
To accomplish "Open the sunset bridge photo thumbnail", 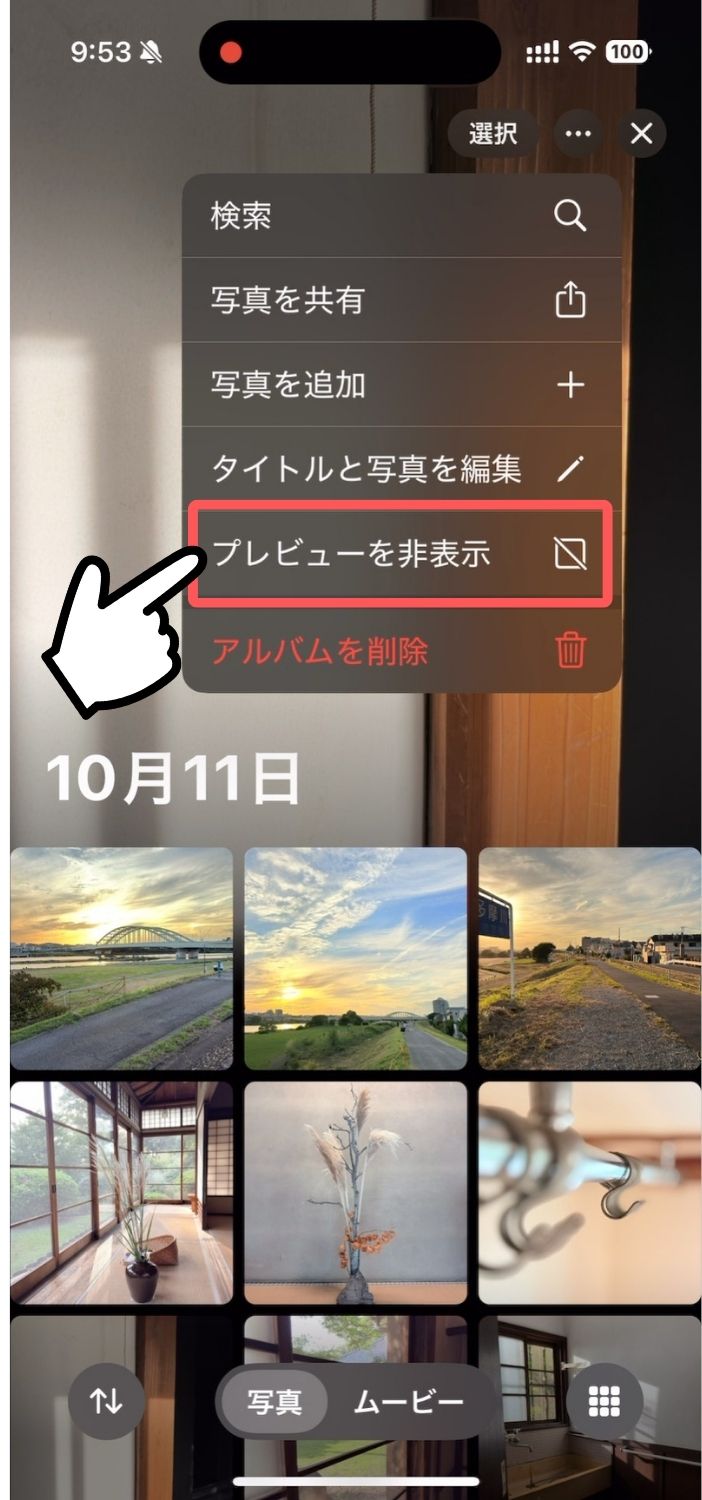I will point(122,958).
